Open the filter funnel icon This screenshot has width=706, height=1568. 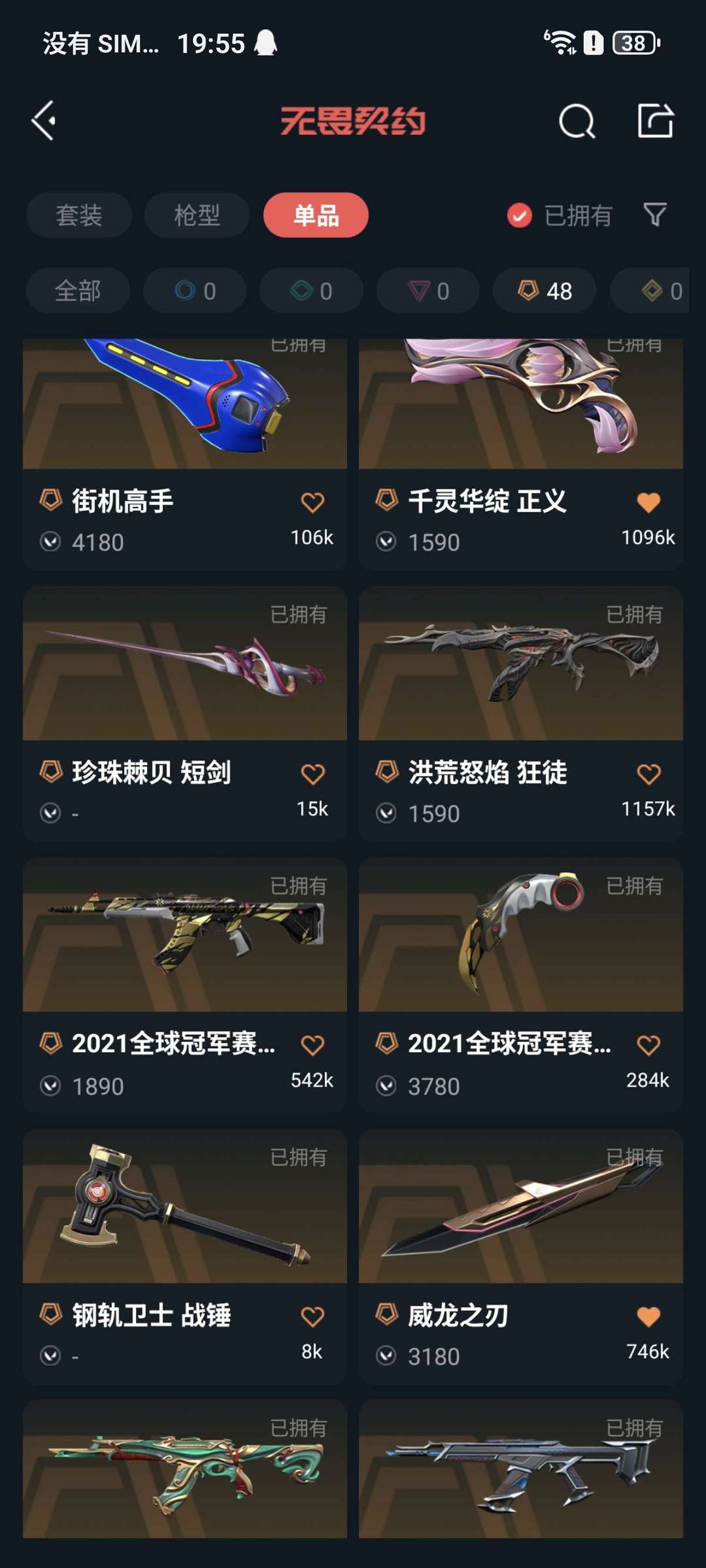pyautogui.click(x=655, y=215)
